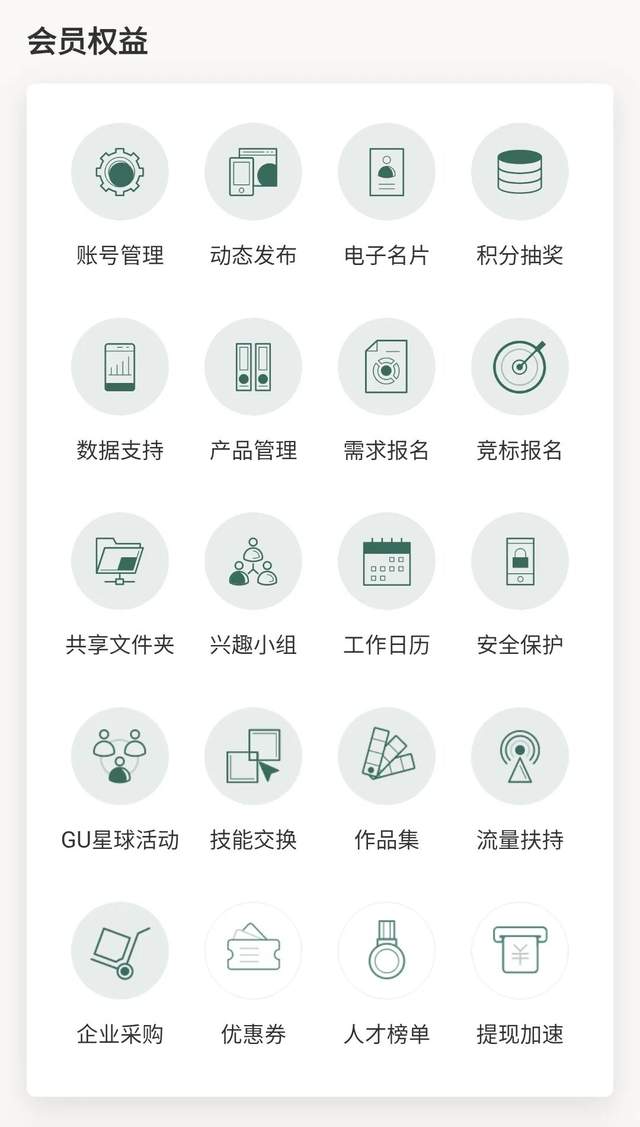View 优惠券 coupons
Image resolution: width=640 pixels, height=1127 pixels.
(x=253, y=951)
